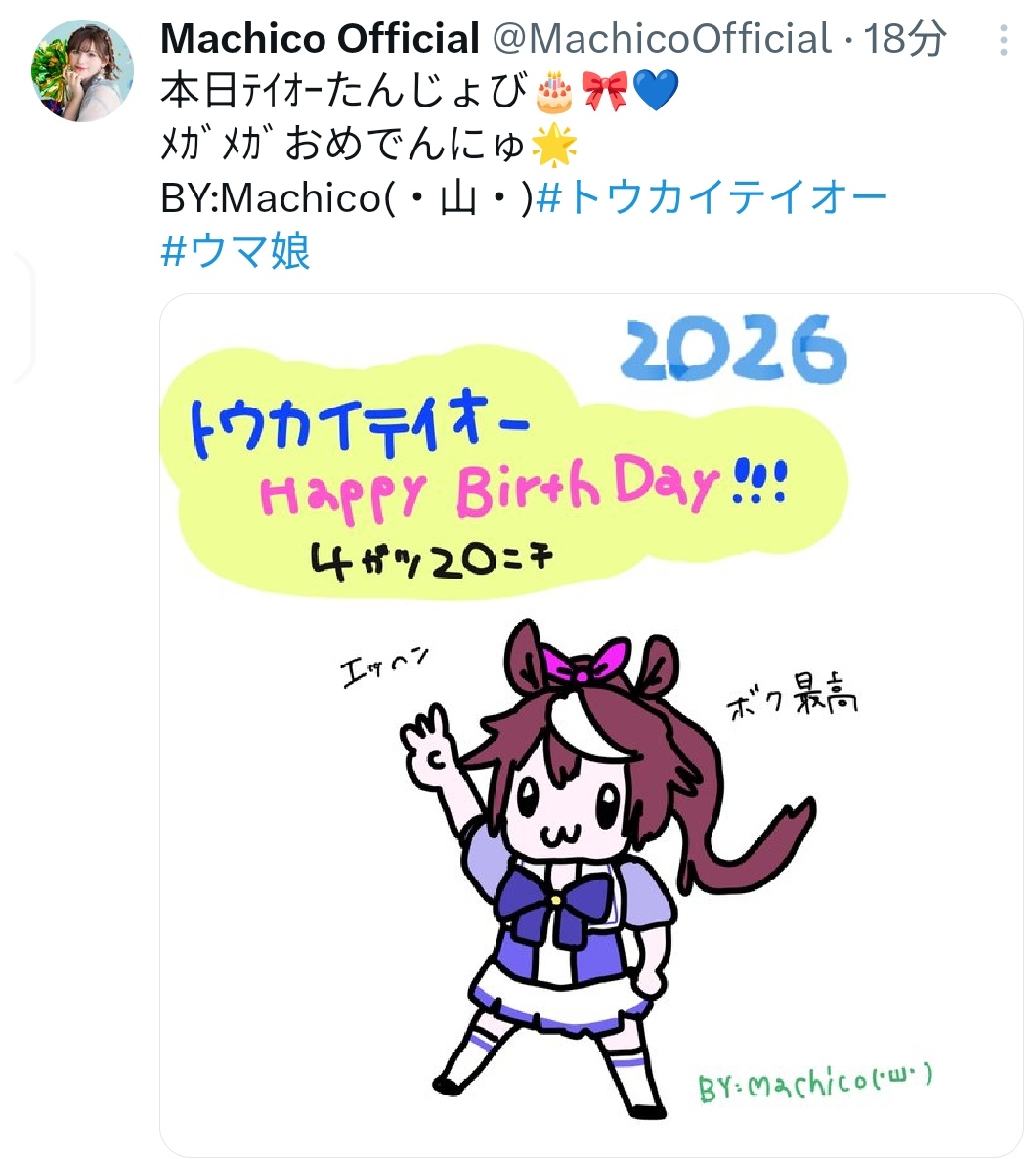The height and width of the screenshot is (1159, 1036).
Task: Open the Machico Official display name
Action: coord(320,39)
